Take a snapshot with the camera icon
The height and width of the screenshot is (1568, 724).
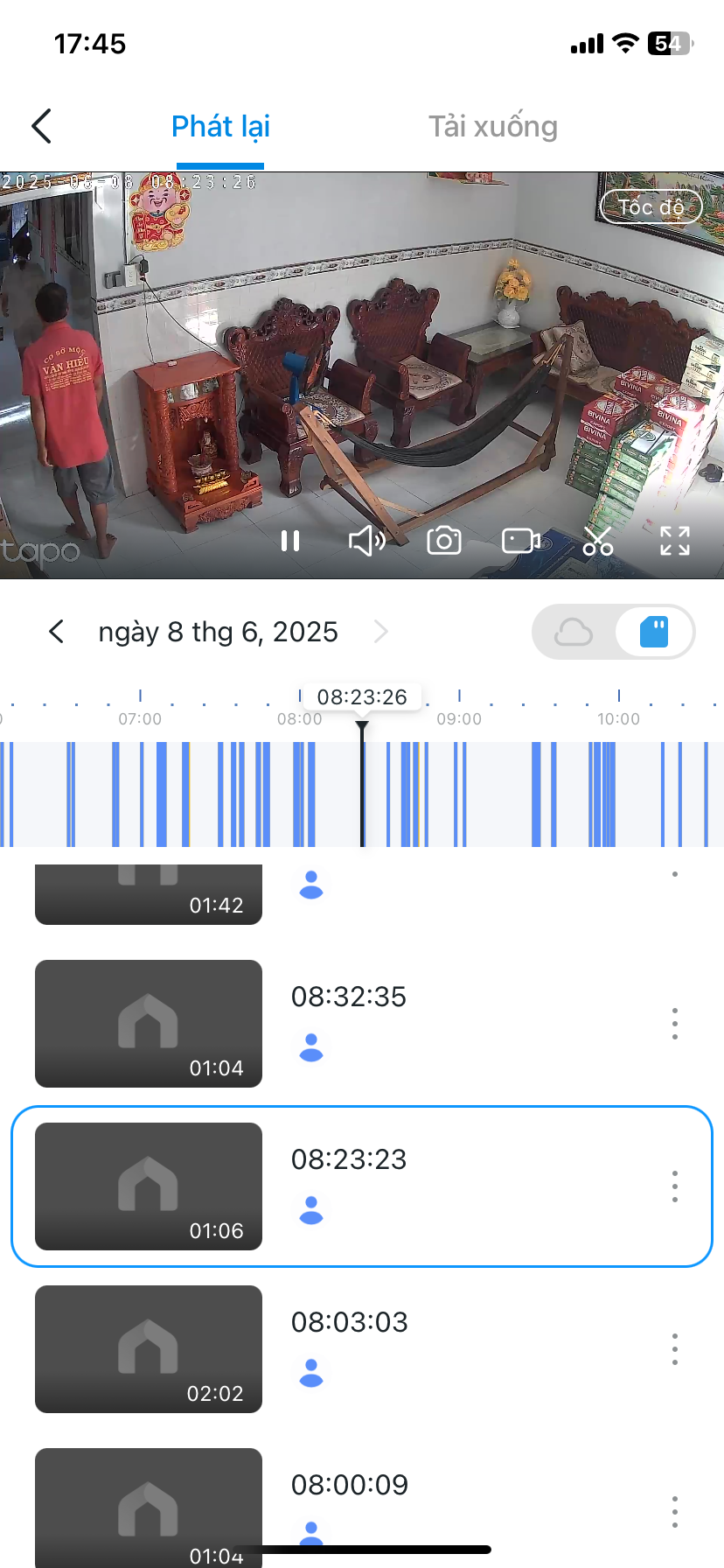tap(444, 542)
